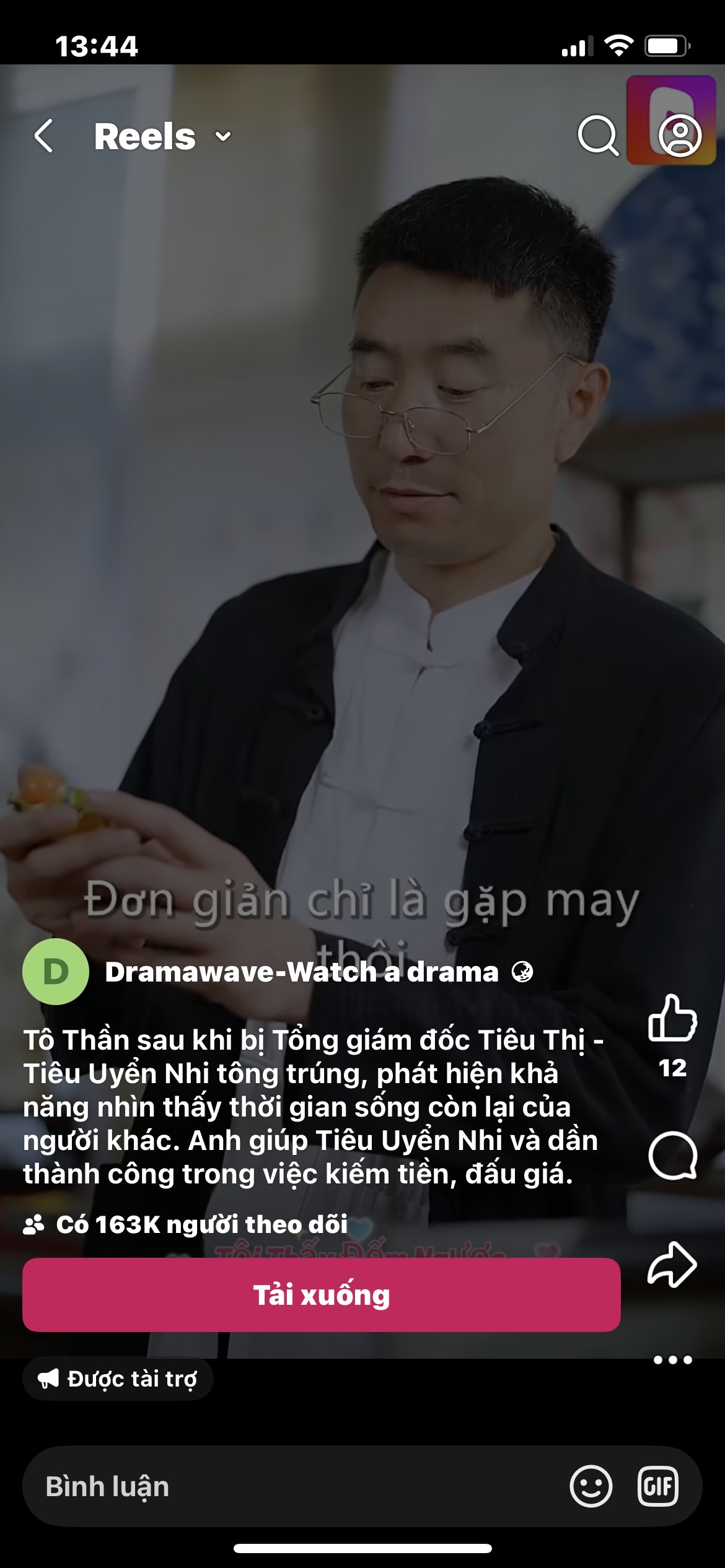Open Dramawave-Watch a drama page

click(301, 972)
